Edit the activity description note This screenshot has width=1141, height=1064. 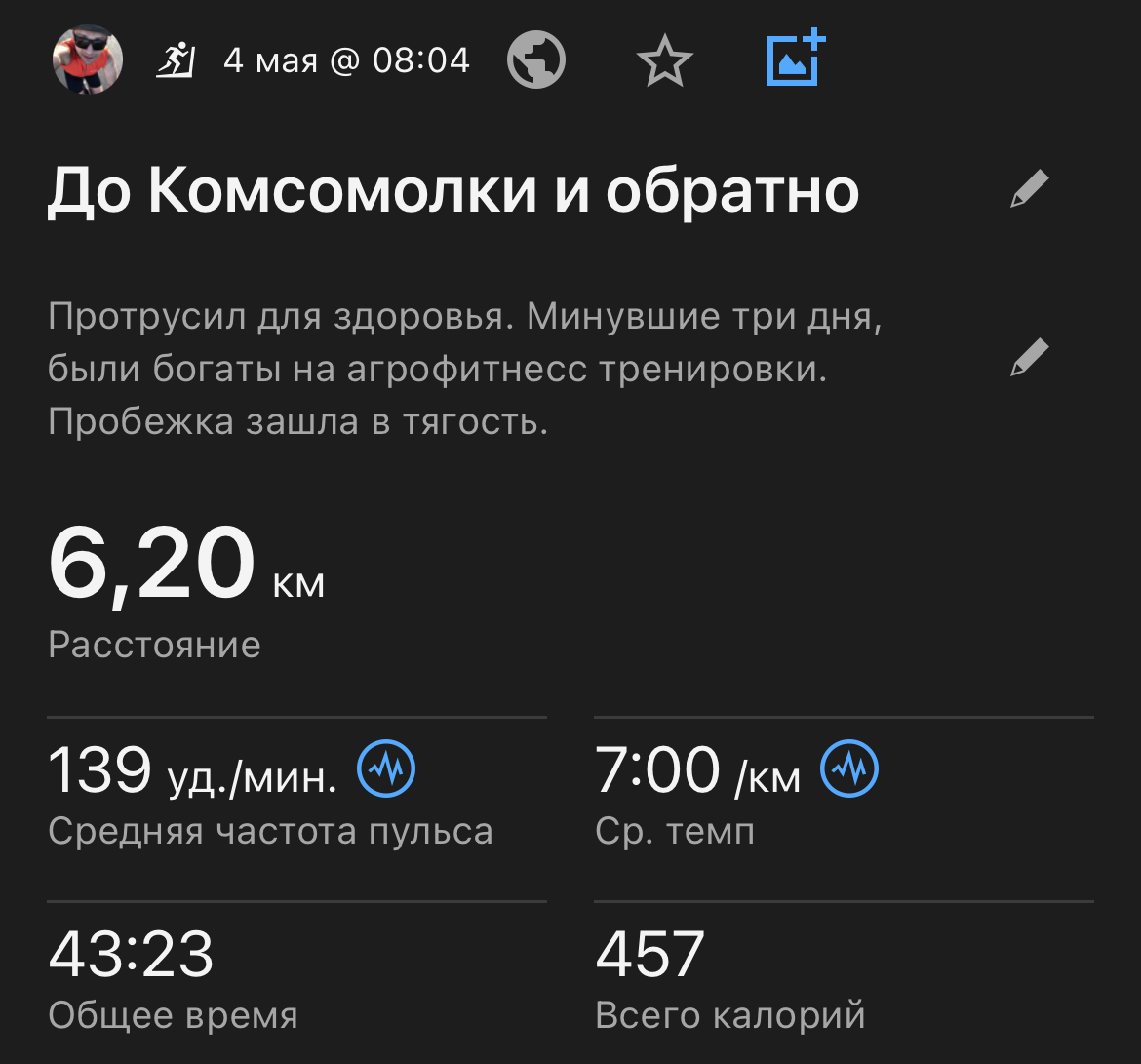(x=1029, y=358)
